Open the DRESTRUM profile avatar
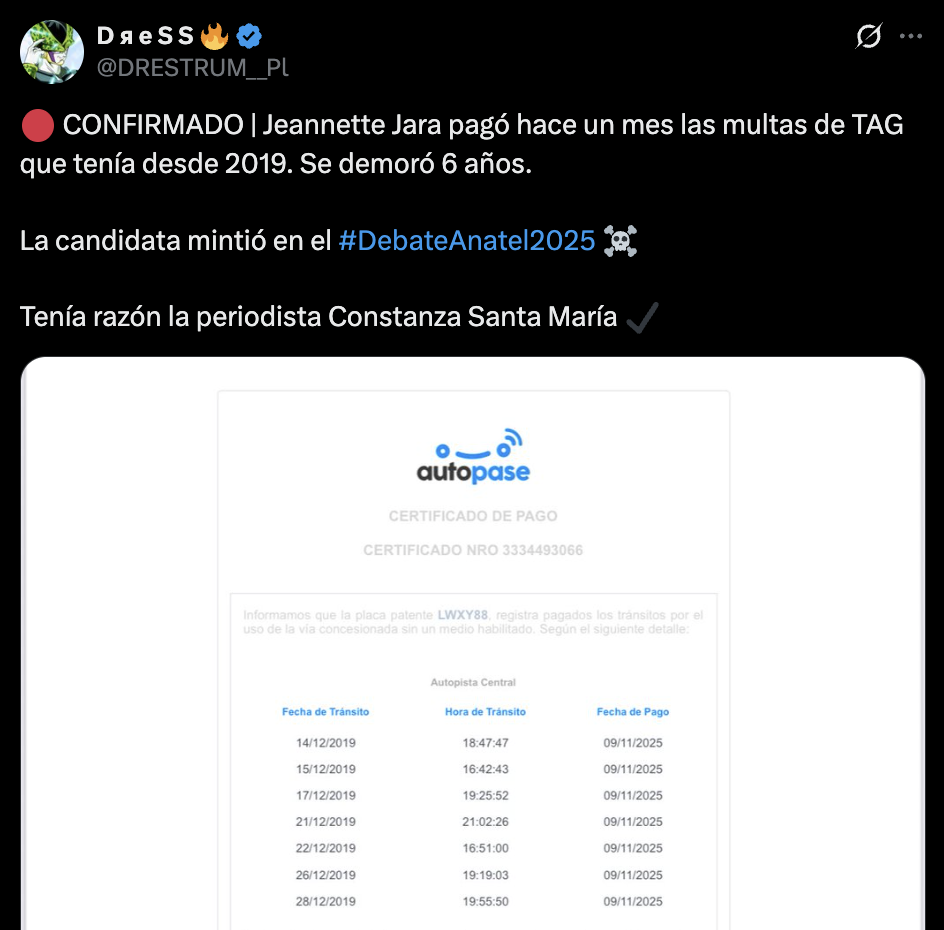The width and height of the screenshot is (944, 930). [x=52, y=52]
